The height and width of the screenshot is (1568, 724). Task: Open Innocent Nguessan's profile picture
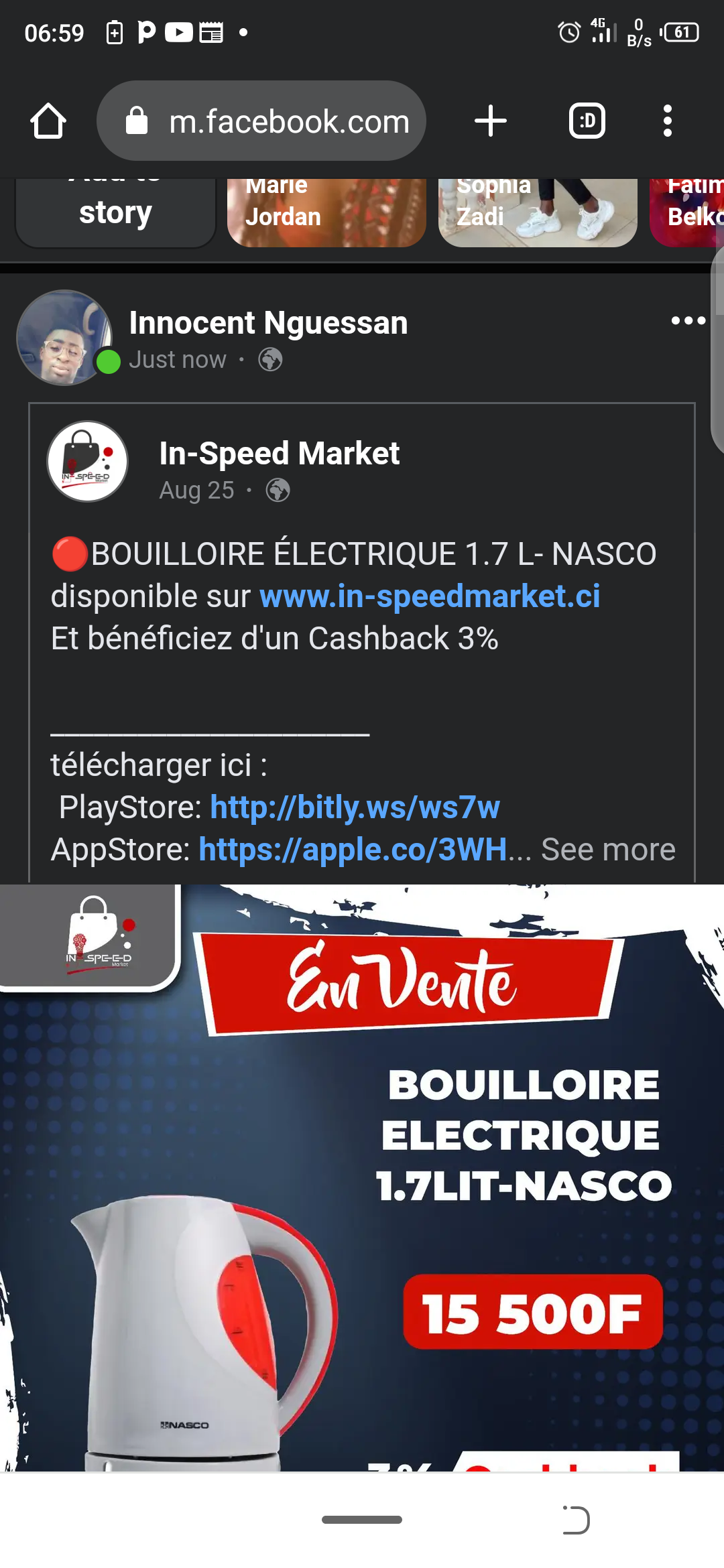pos(64,338)
